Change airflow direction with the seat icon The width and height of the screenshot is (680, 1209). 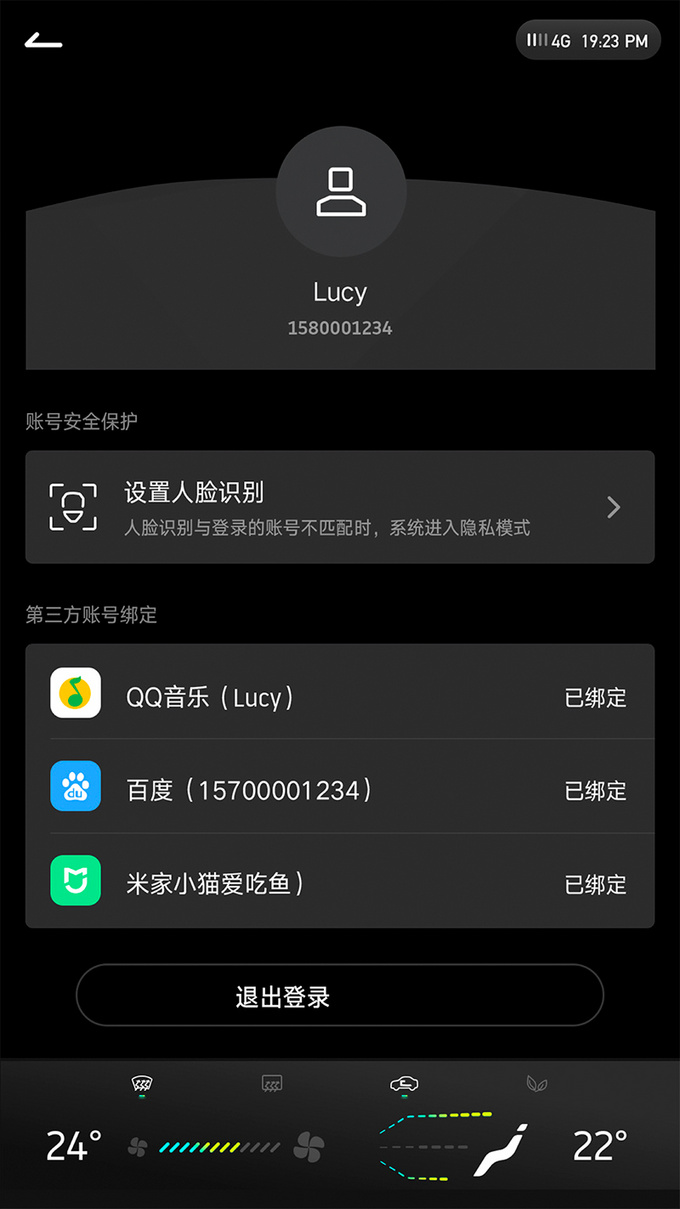click(500, 1148)
